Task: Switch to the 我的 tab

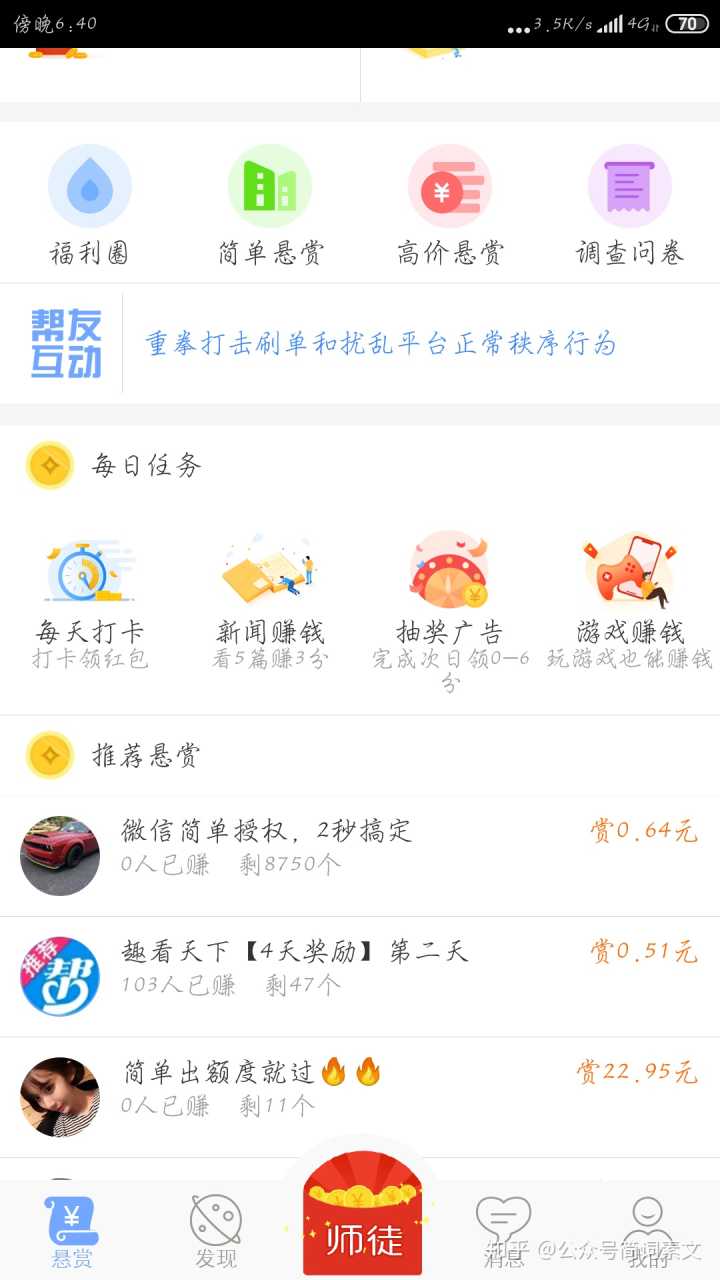Action: [x=648, y=1232]
